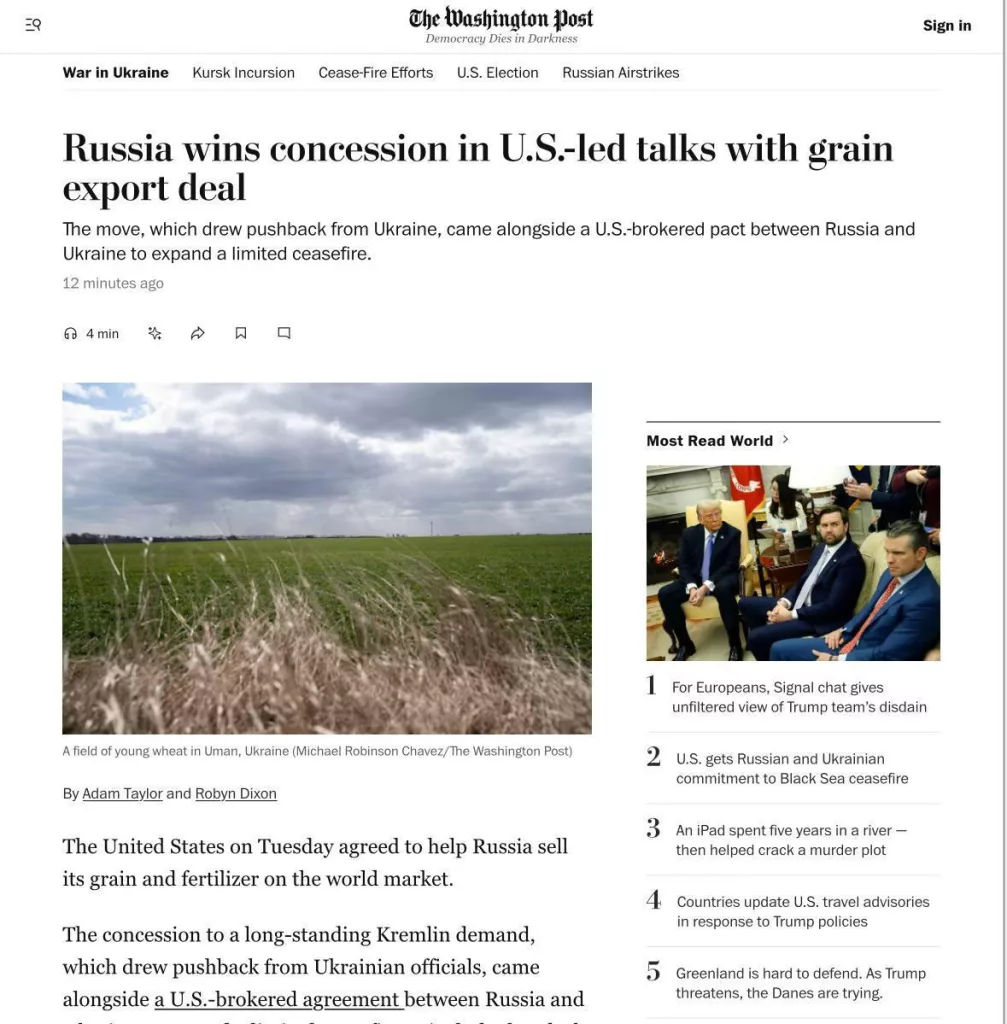Open the article comments

tap(284, 333)
